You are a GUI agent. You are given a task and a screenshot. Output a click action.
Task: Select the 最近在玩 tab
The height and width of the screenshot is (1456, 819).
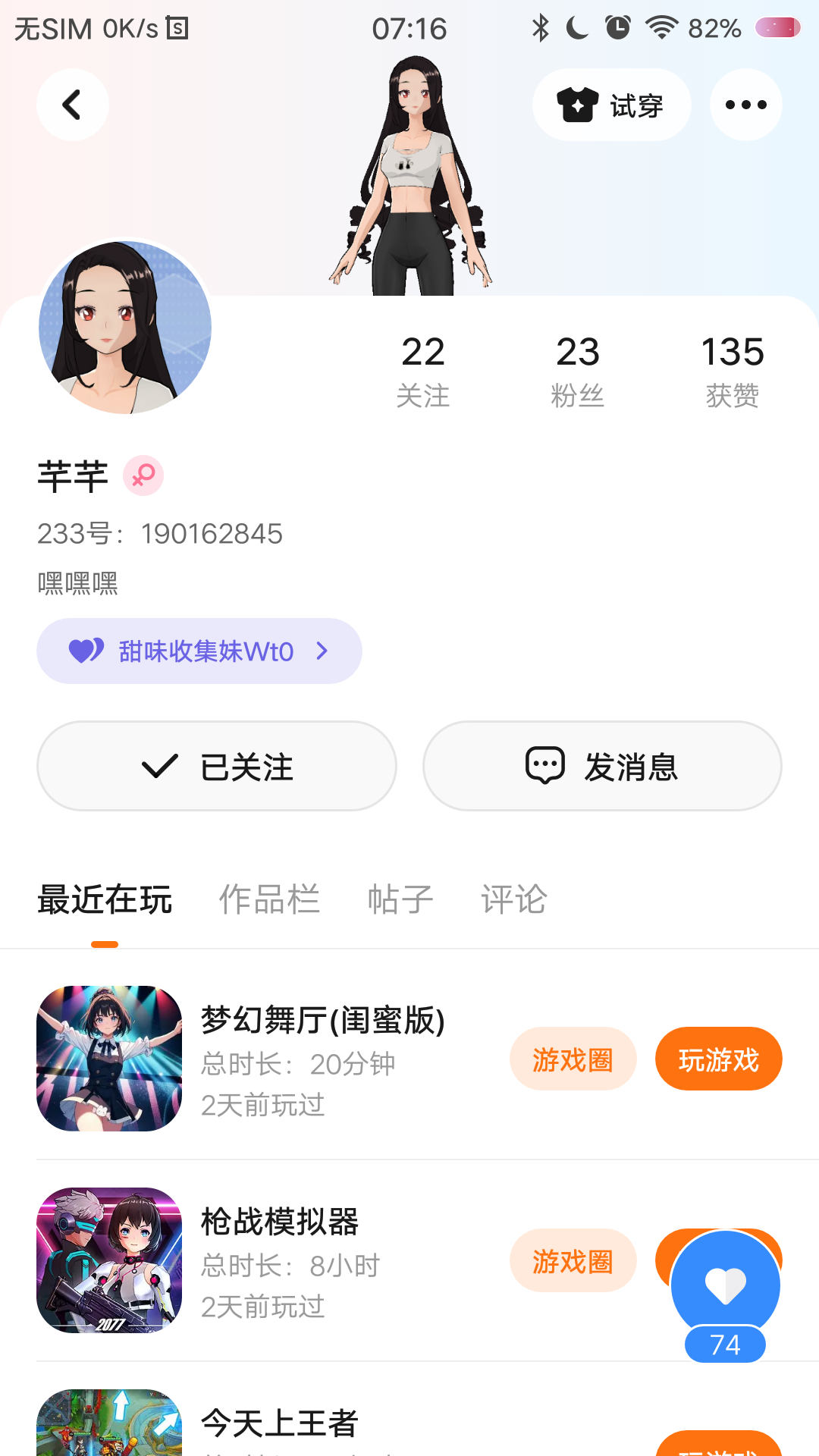click(105, 900)
